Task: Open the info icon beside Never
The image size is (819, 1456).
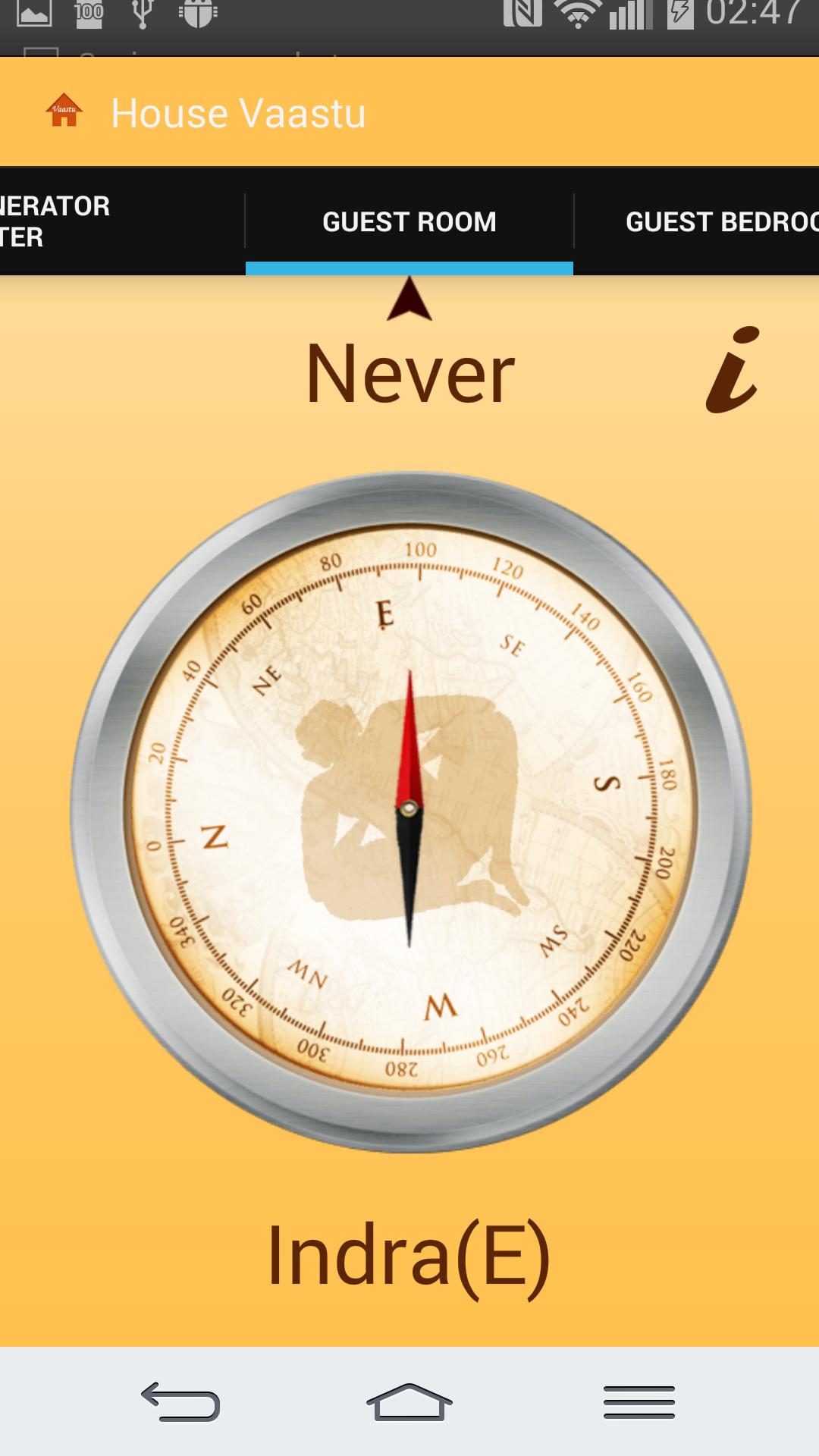Action: click(732, 370)
